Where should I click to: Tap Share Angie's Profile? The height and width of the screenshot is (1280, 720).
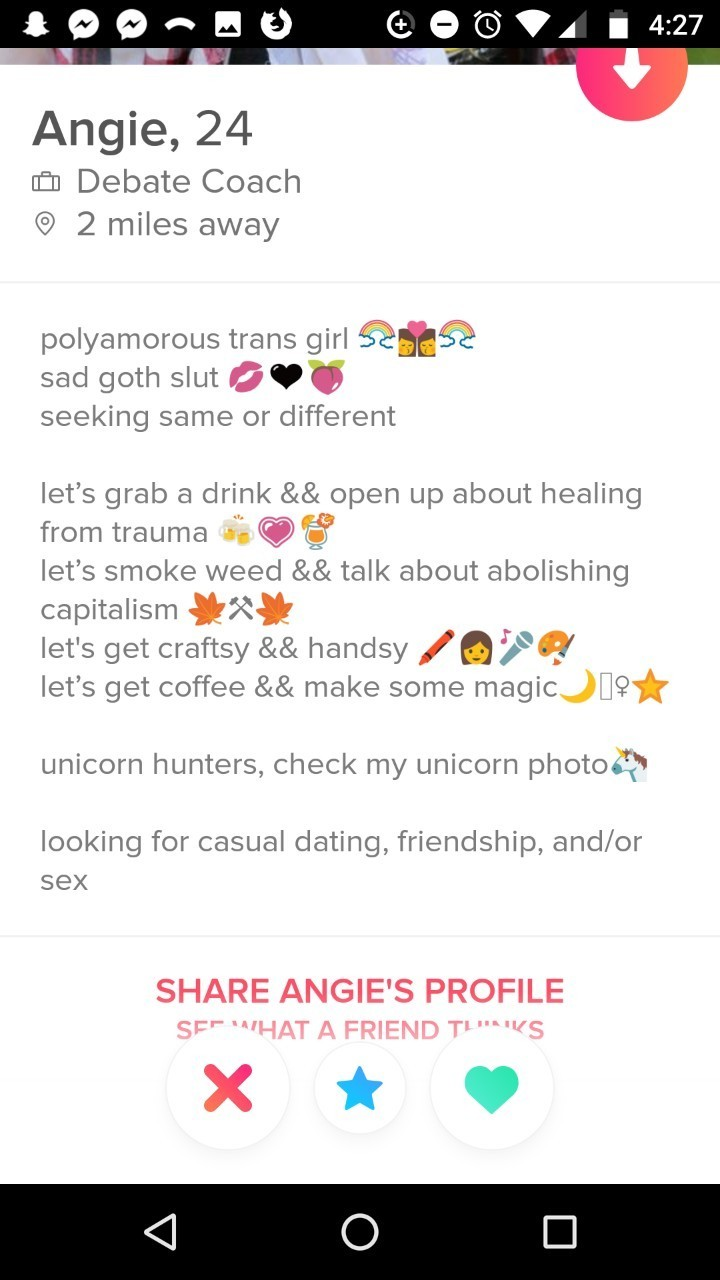click(x=360, y=991)
